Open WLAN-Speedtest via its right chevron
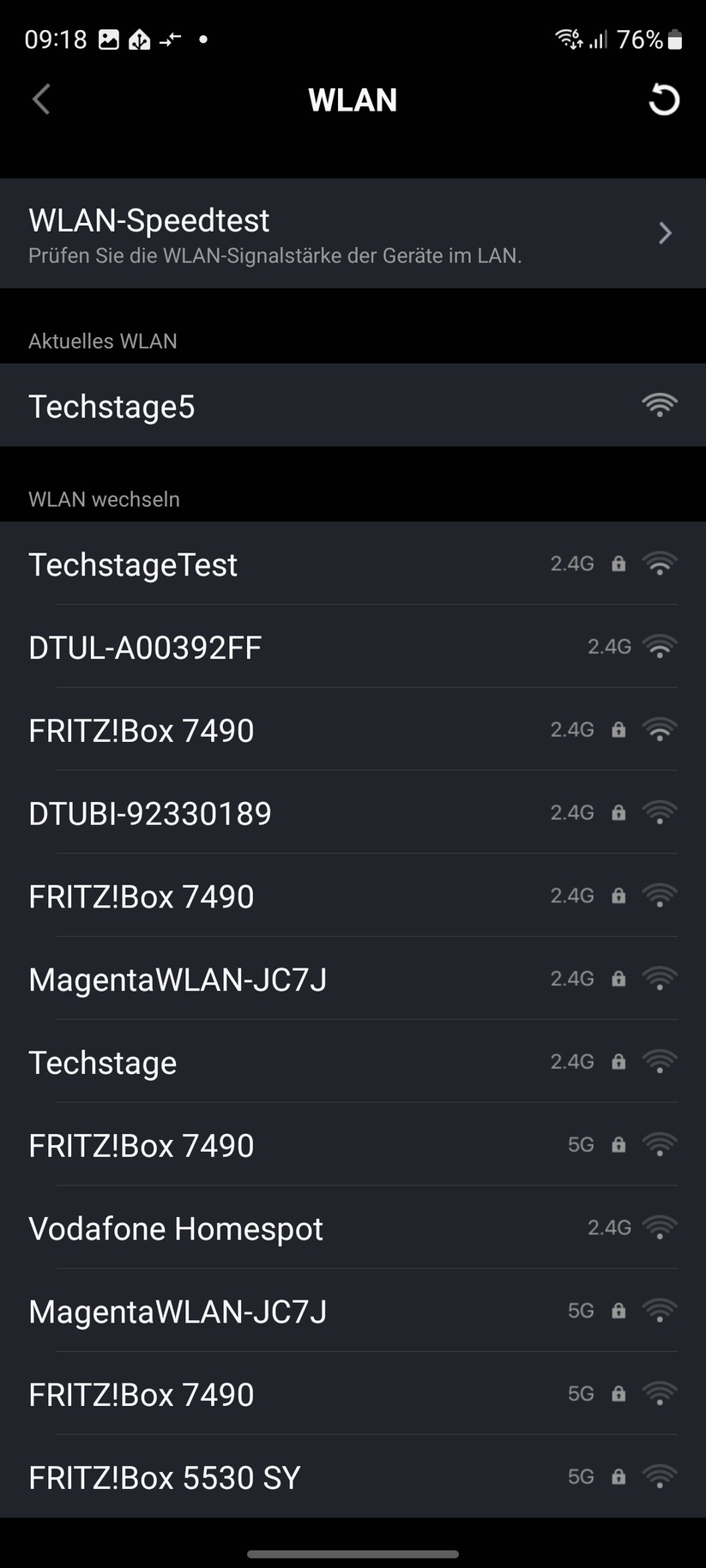The height and width of the screenshot is (1568, 706). (665, 233)
